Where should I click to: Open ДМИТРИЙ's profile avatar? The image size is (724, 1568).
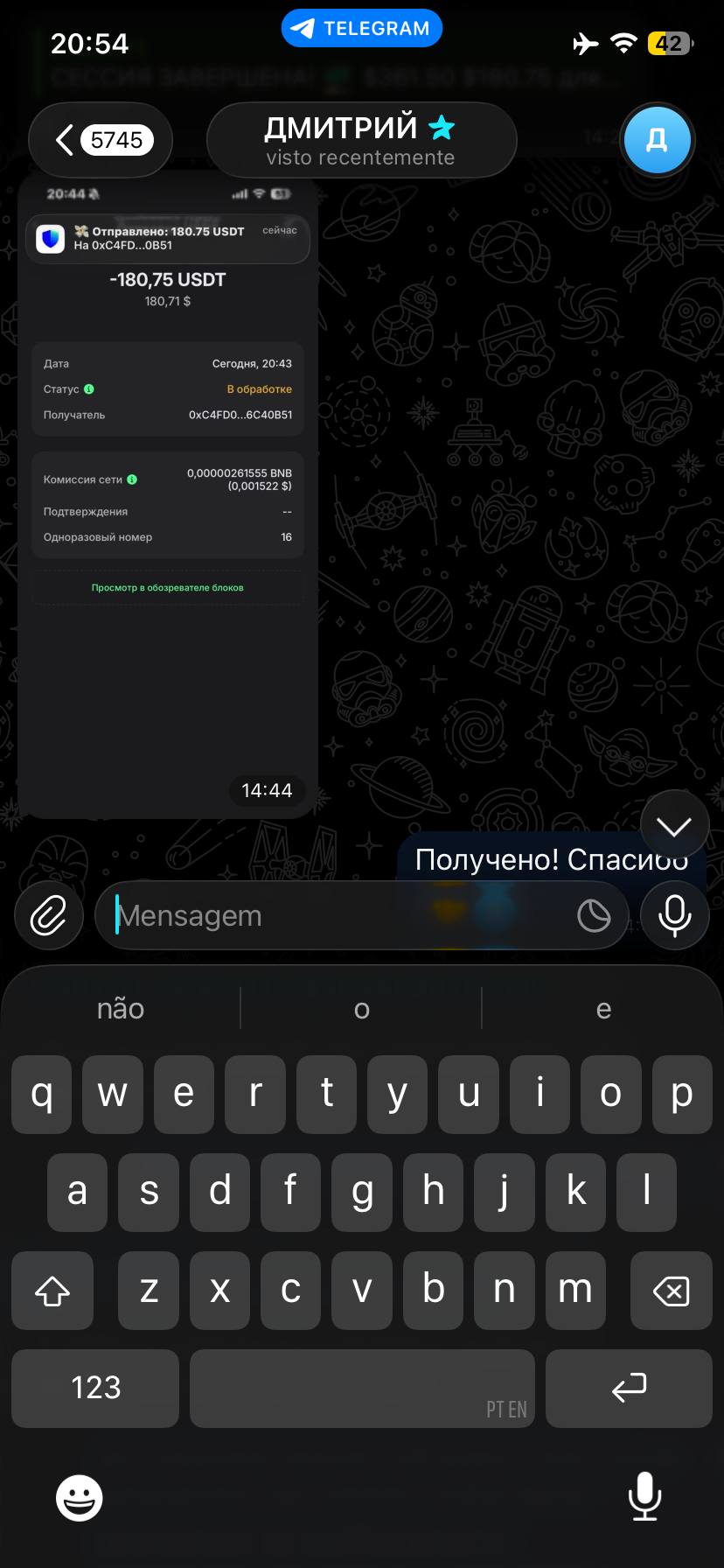pyautogui.click(x=657, y=140)
